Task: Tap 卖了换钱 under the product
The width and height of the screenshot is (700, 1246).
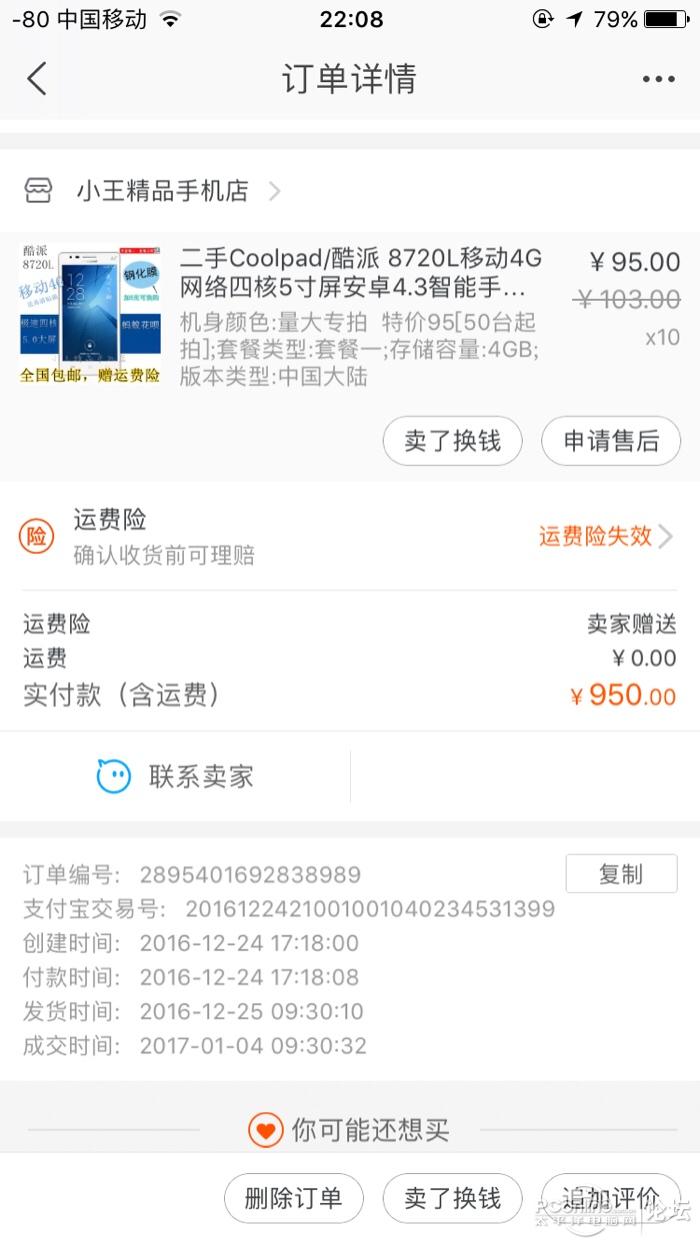Action: point(452,441)
